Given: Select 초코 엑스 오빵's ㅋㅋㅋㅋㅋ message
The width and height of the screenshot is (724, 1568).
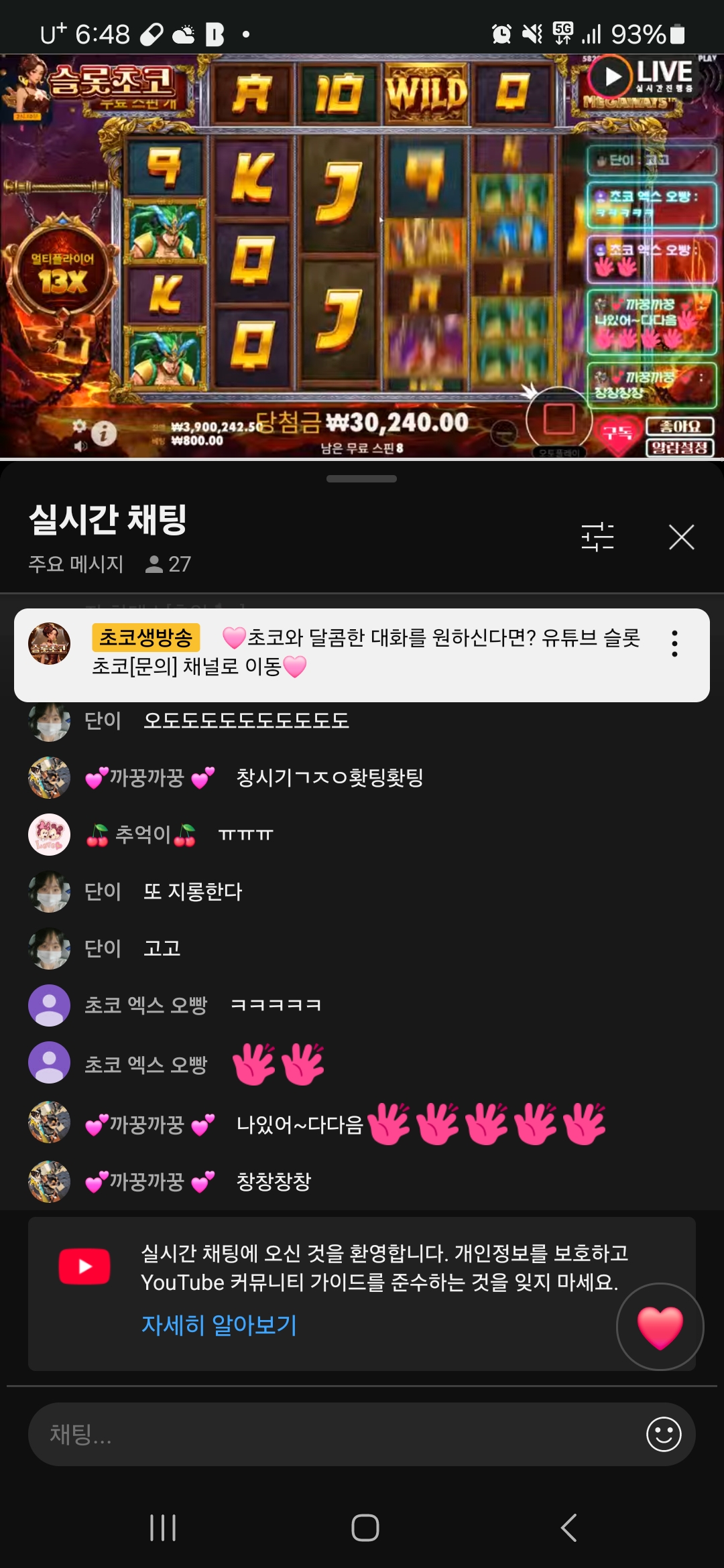Looking at the screenshot, I should 276,1005.
